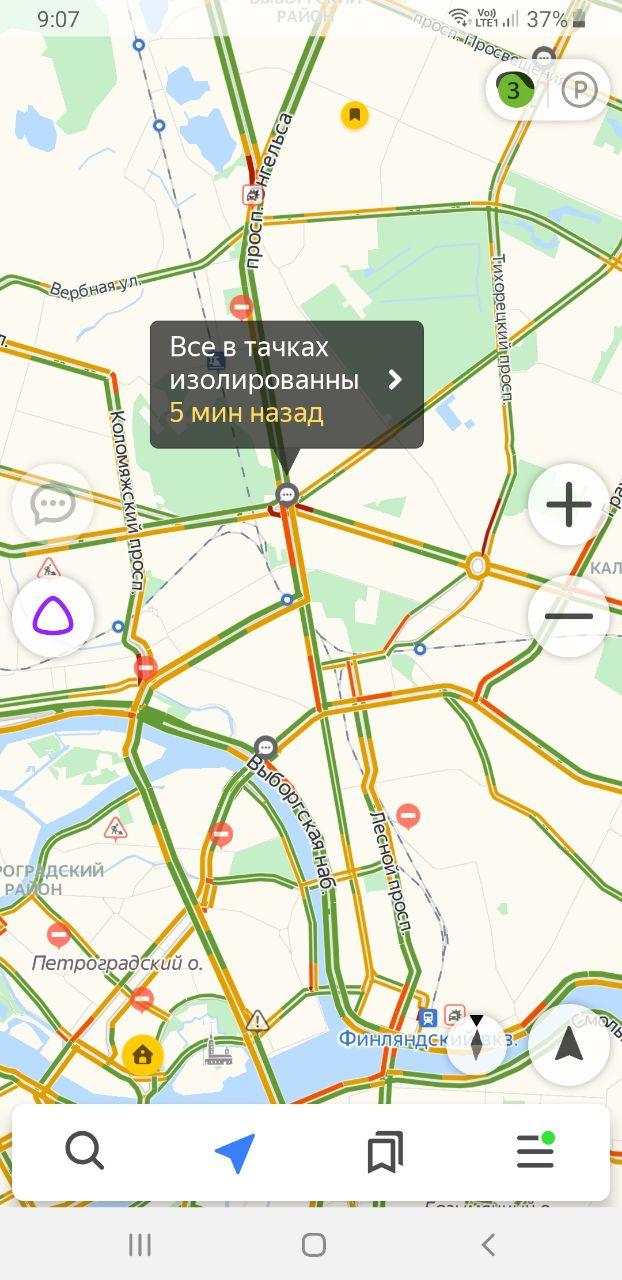
Task: Zoom out of the map
Action: point(569,616)
